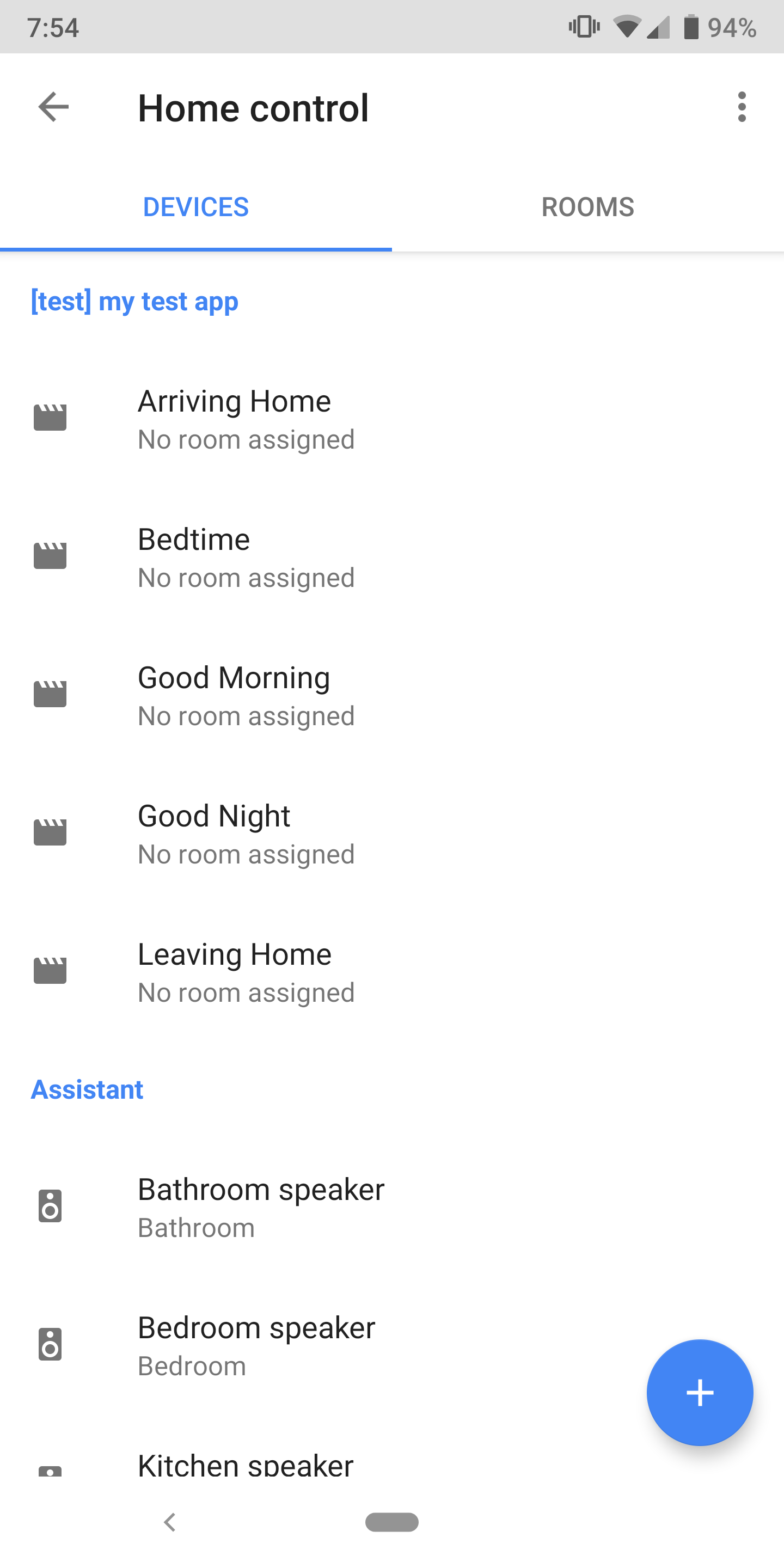Switch to the Rooms tab
The height and width of the screenshot is (1568, 784).
587,207
